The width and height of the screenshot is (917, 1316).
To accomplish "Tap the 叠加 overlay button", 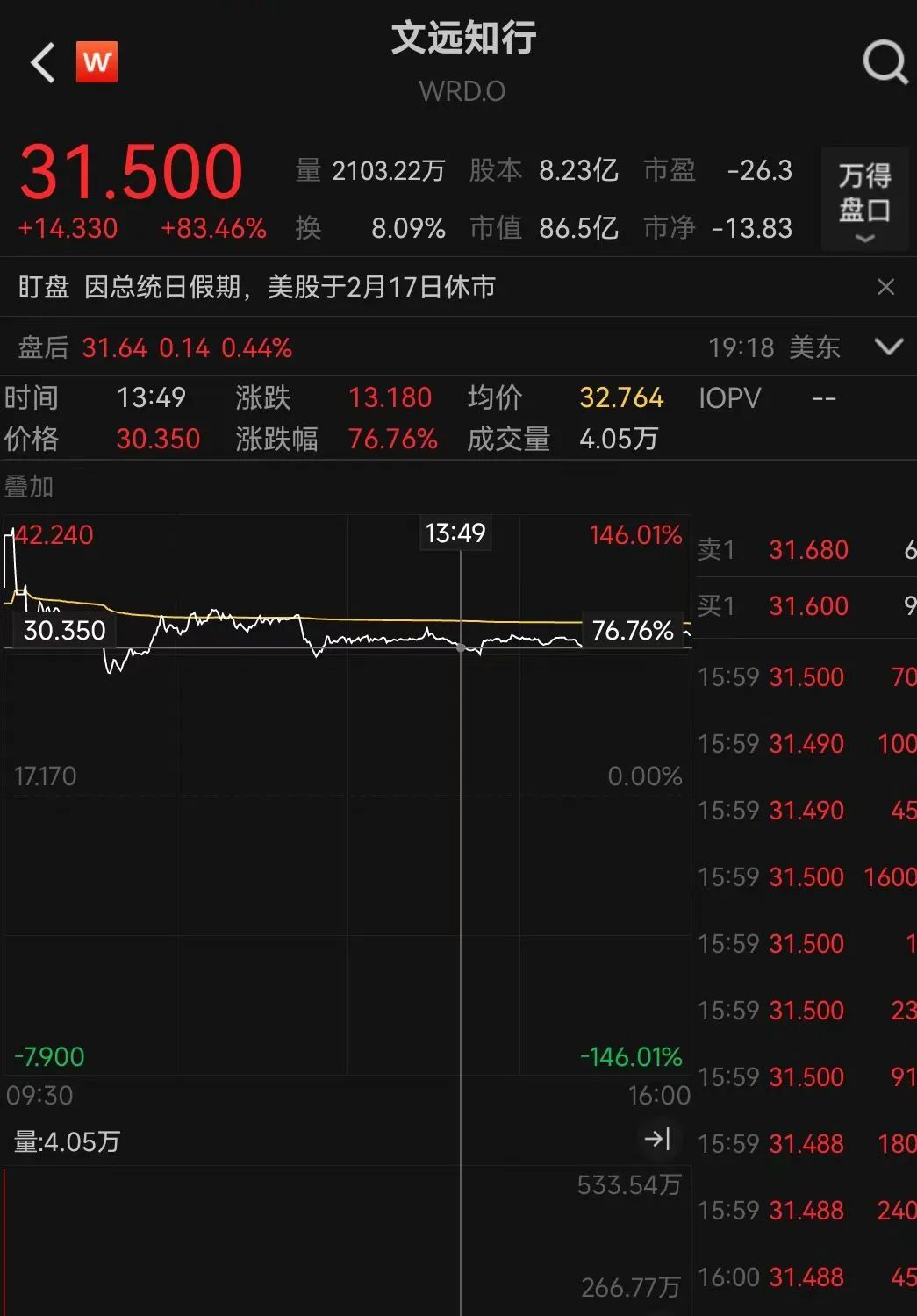I will [29, 486].
